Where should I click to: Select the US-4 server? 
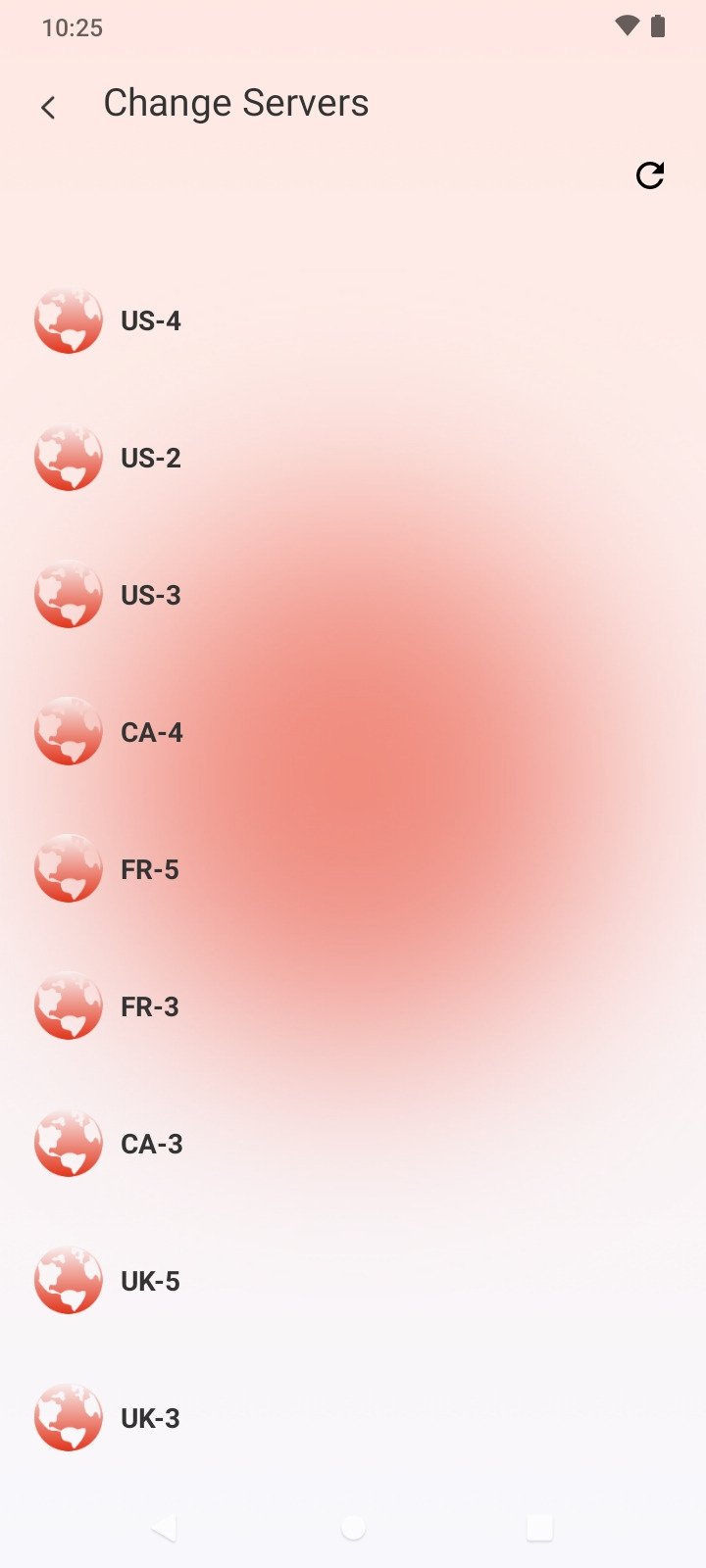pos(353,320)
